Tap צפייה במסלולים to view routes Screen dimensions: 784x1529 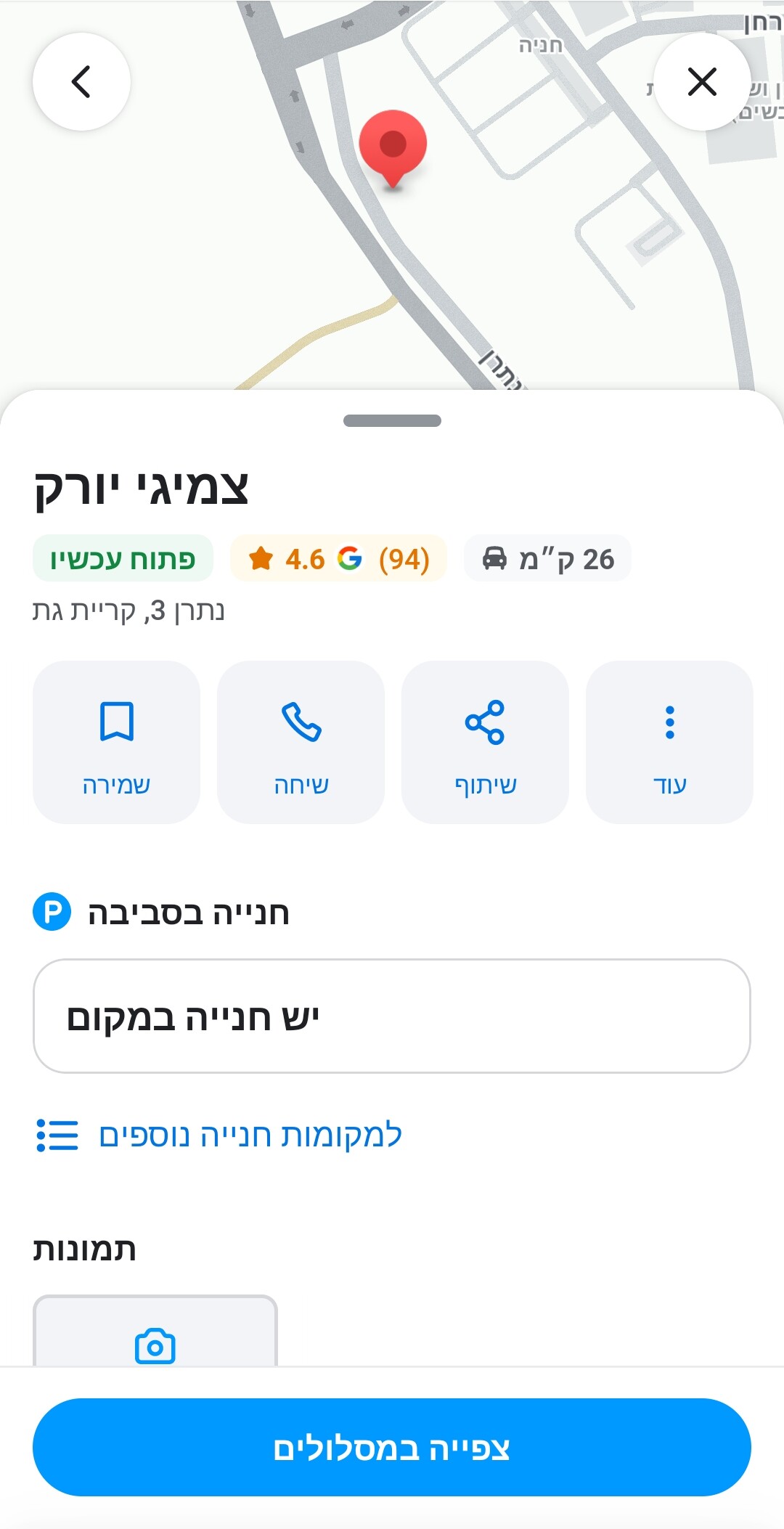coord(392,1447)
